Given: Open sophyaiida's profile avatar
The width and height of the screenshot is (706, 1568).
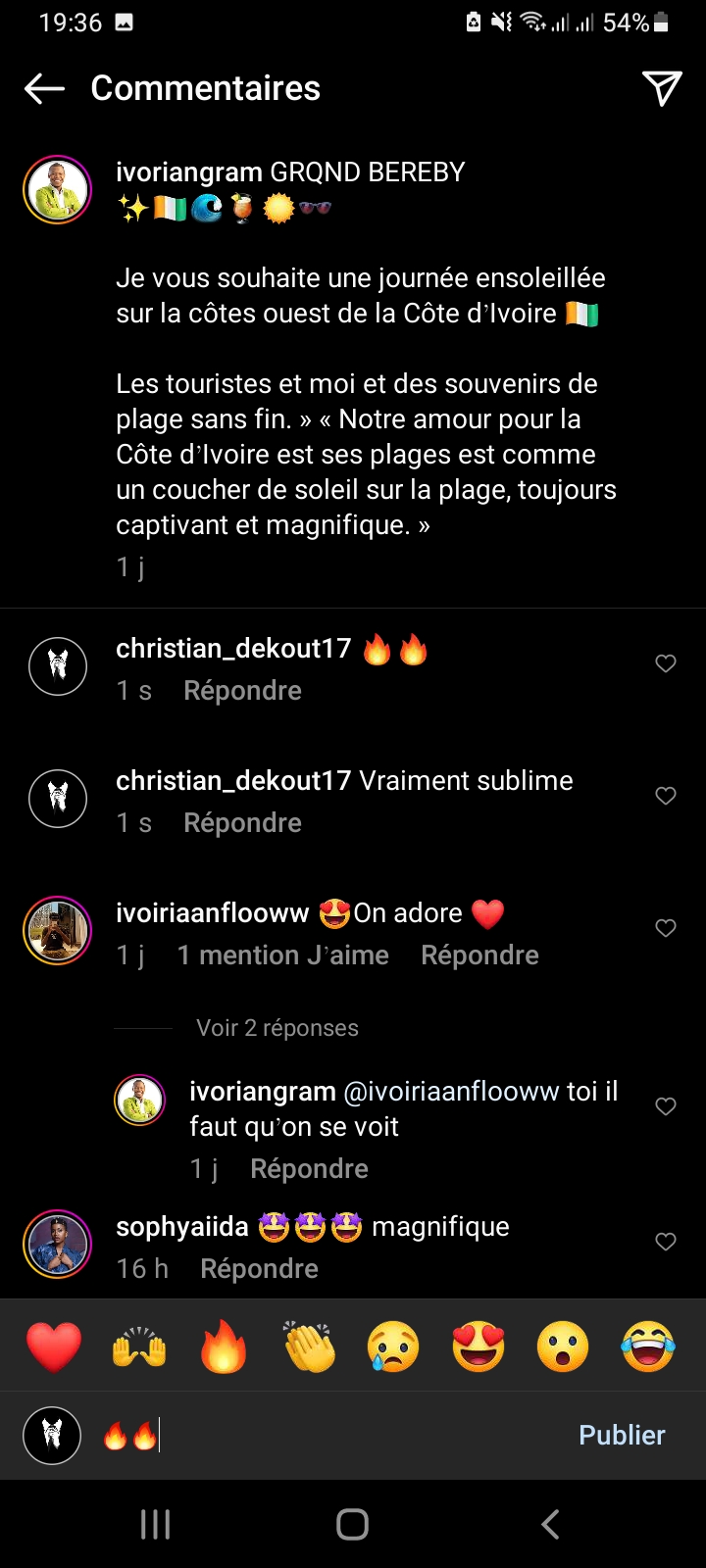Looking at the screenshot, I should click(58, 1244).
